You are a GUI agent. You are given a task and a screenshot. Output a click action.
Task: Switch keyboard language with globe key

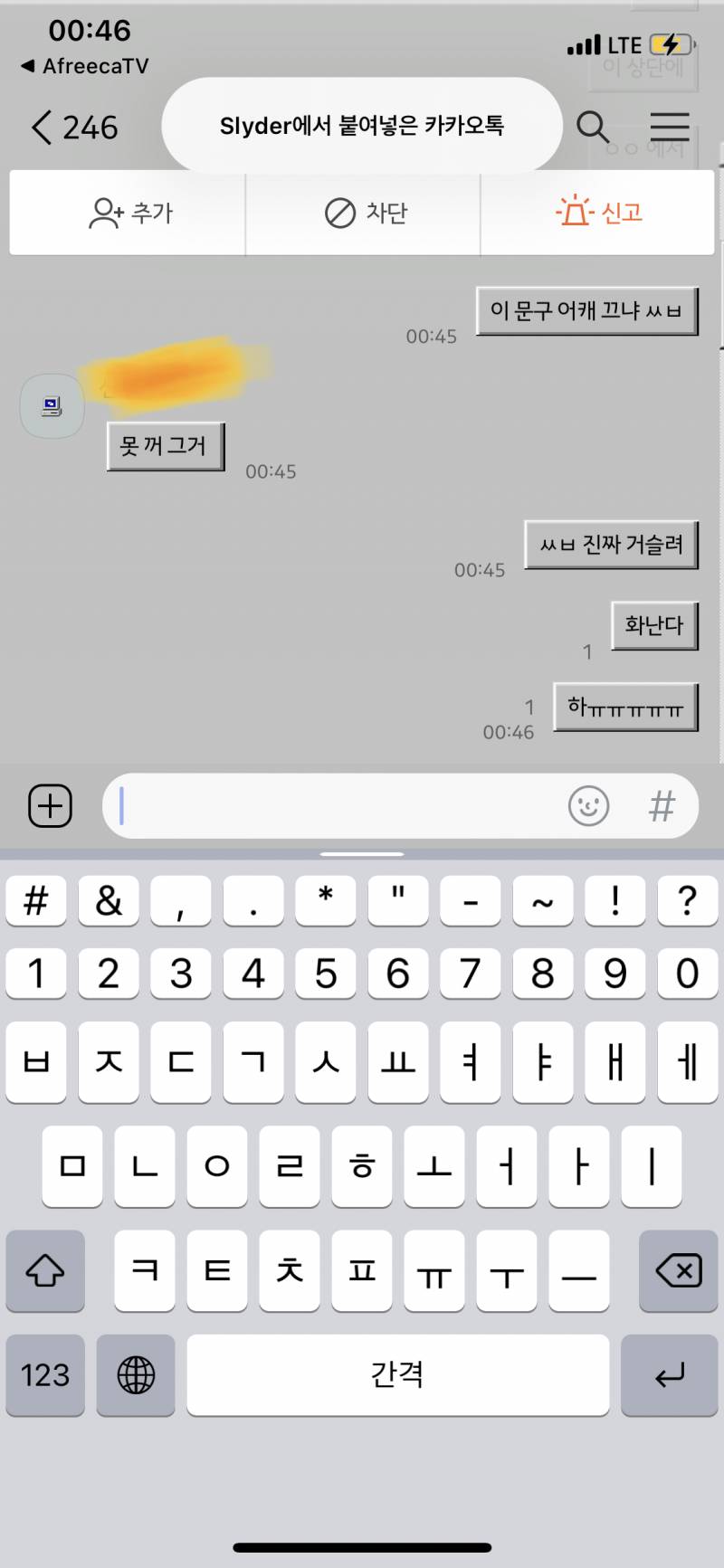click(136, 1375)
